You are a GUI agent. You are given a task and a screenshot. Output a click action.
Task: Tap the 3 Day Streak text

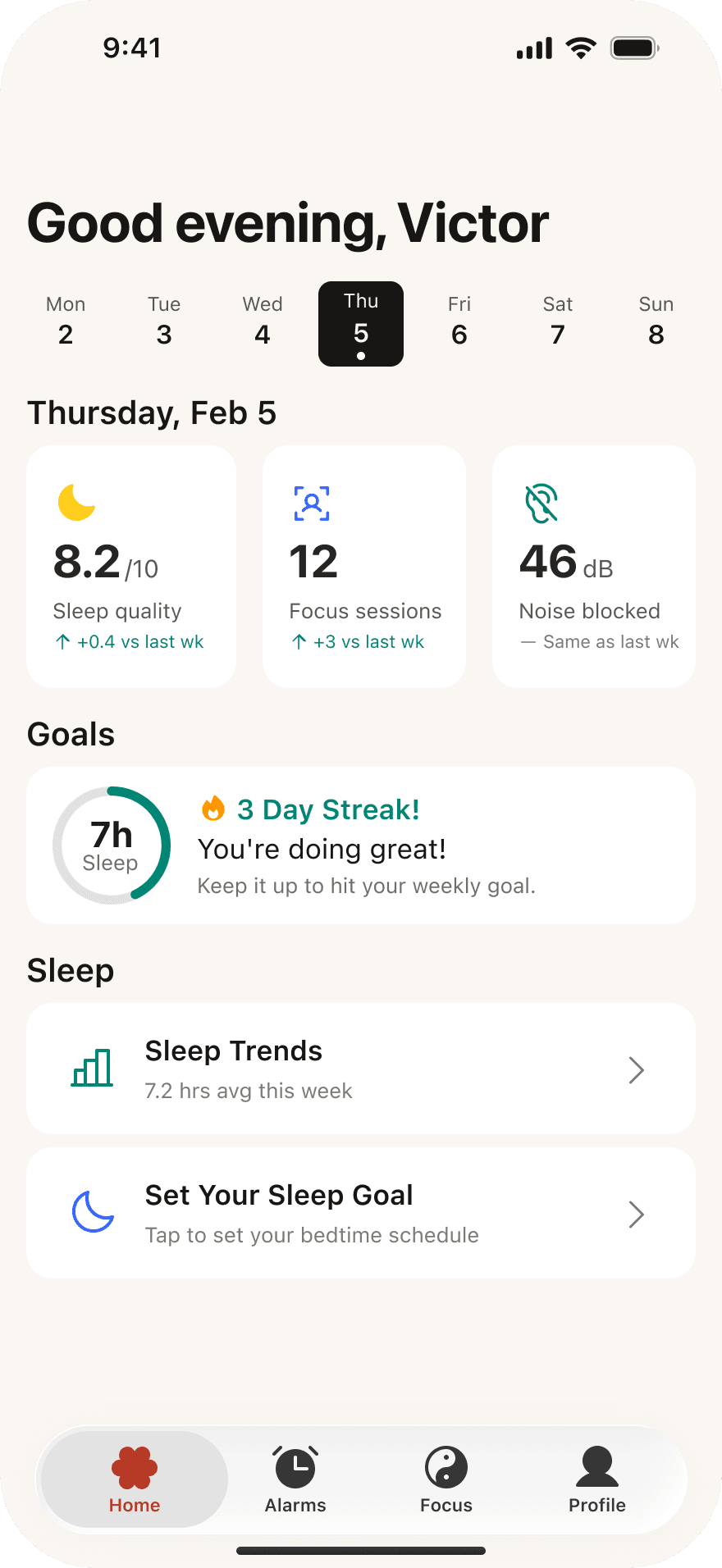(327, 809)
